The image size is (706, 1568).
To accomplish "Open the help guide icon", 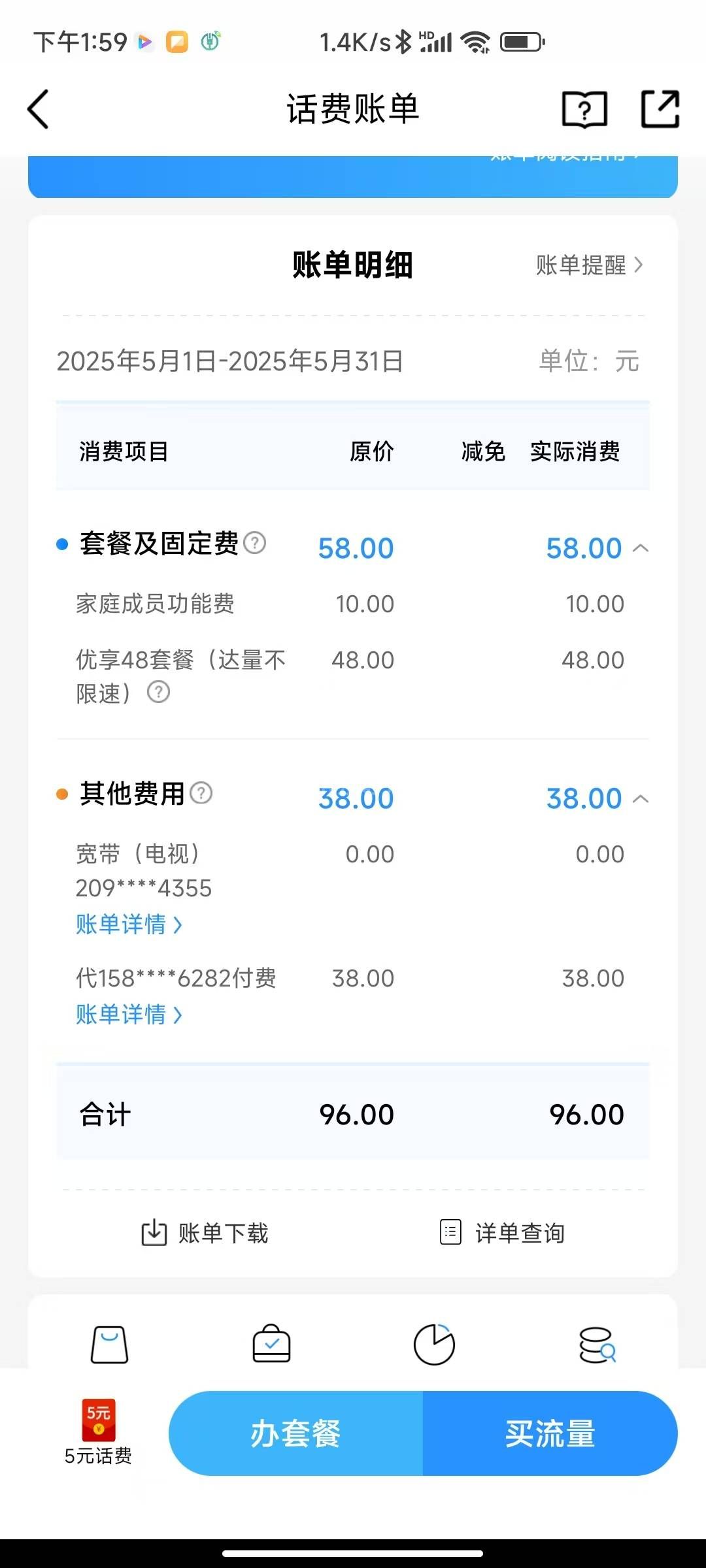I will point(584,109).
